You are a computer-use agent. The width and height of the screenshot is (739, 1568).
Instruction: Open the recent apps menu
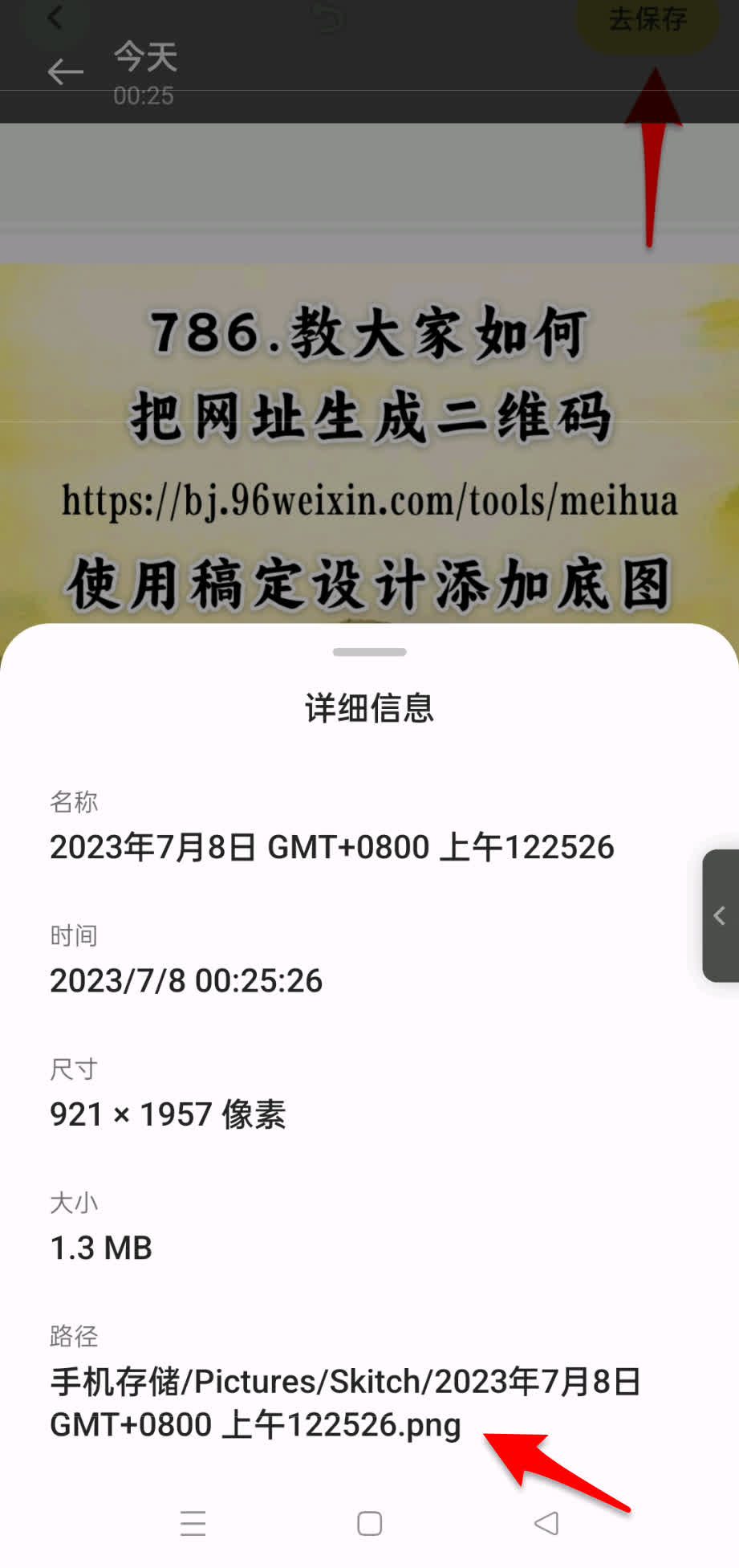(x=193, y=1523)
